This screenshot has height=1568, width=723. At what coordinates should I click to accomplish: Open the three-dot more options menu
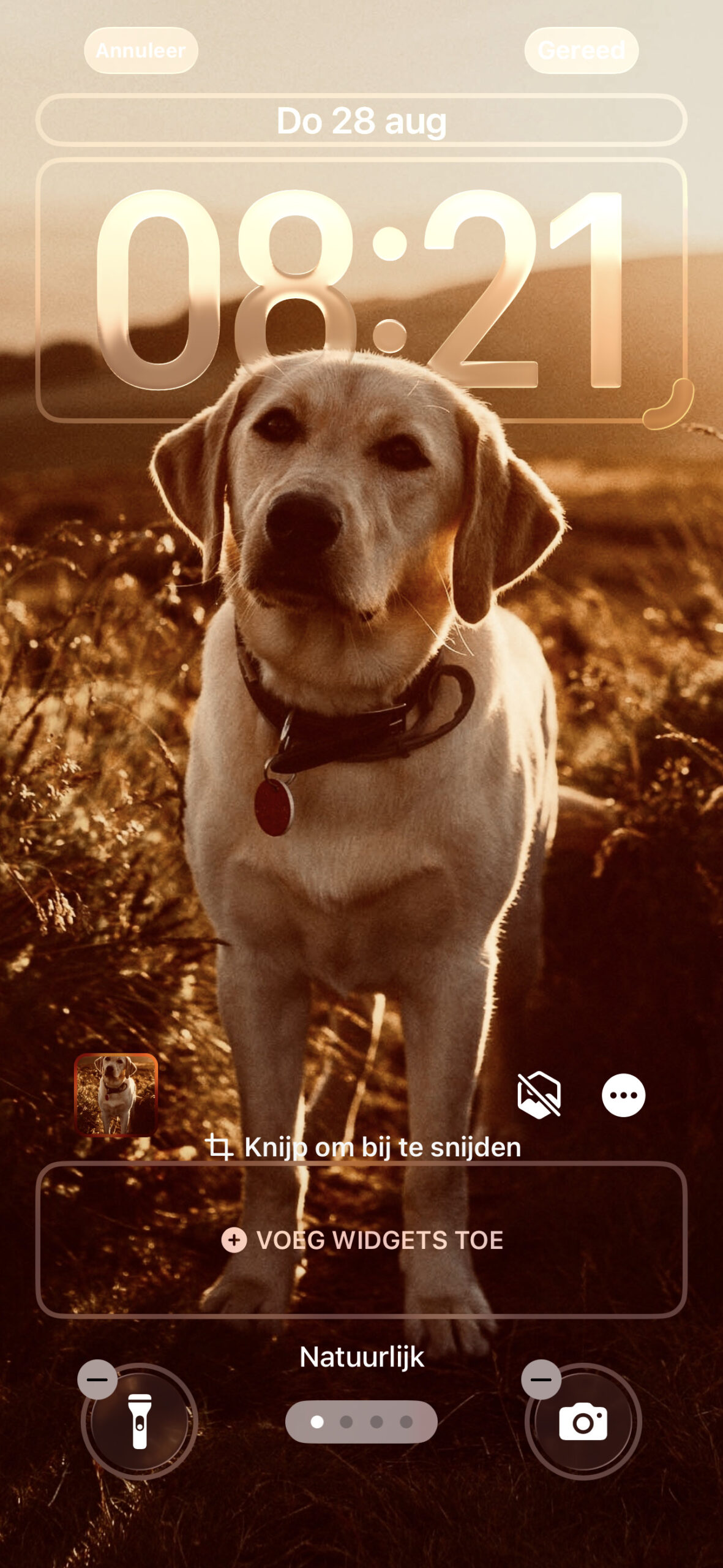click(x=623, y=1095)
